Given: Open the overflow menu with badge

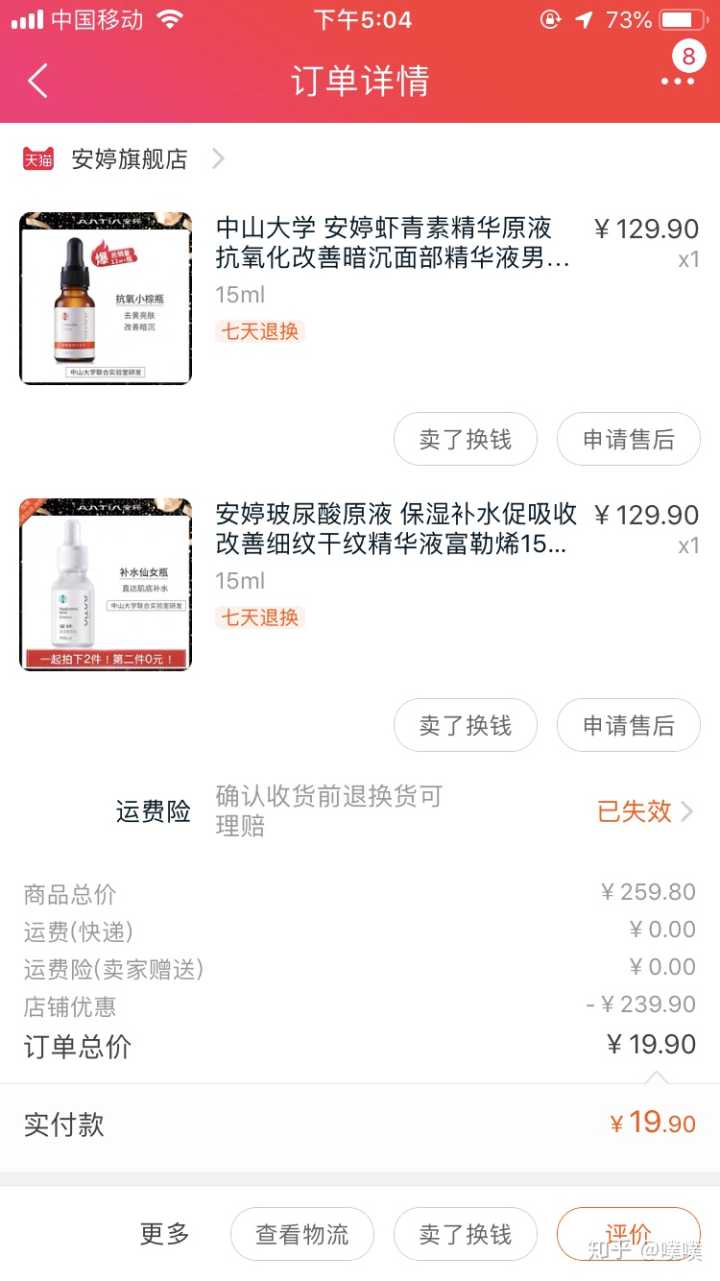Looking at the screenshot, I should pyautogui.click(x=677, y=79).
